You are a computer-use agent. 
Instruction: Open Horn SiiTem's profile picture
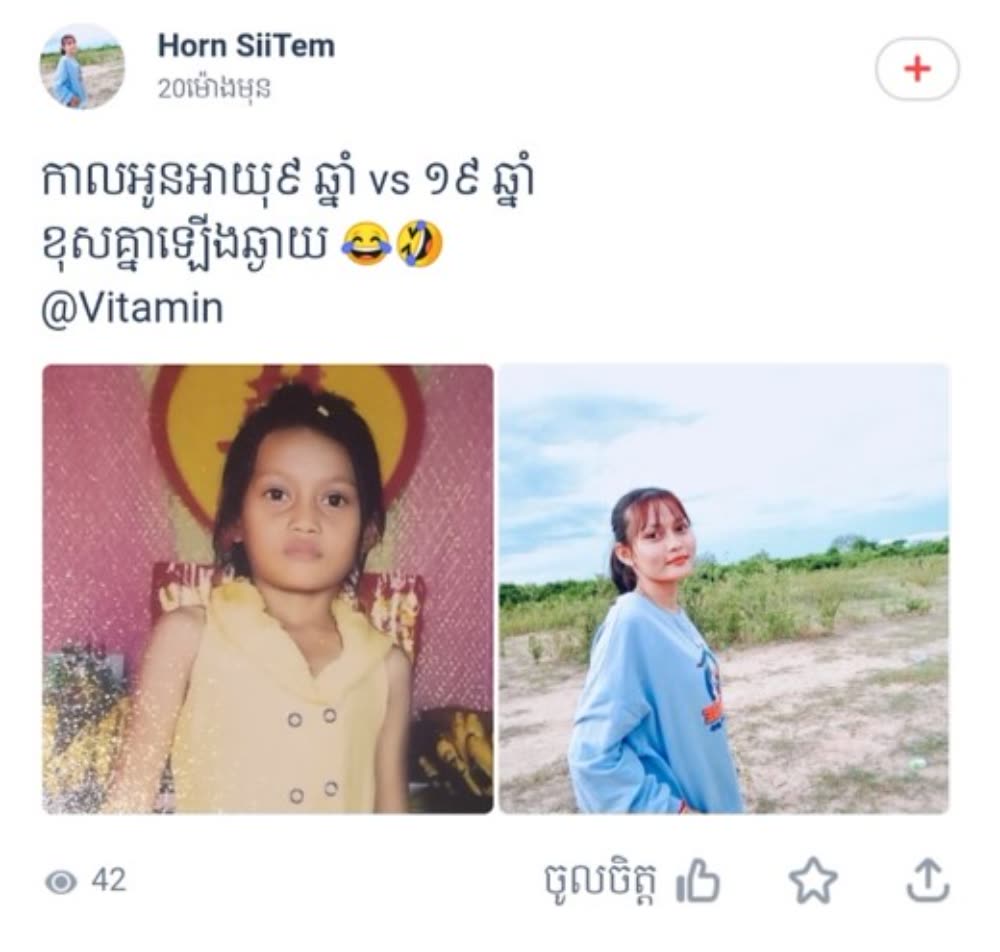pos(82,68)
